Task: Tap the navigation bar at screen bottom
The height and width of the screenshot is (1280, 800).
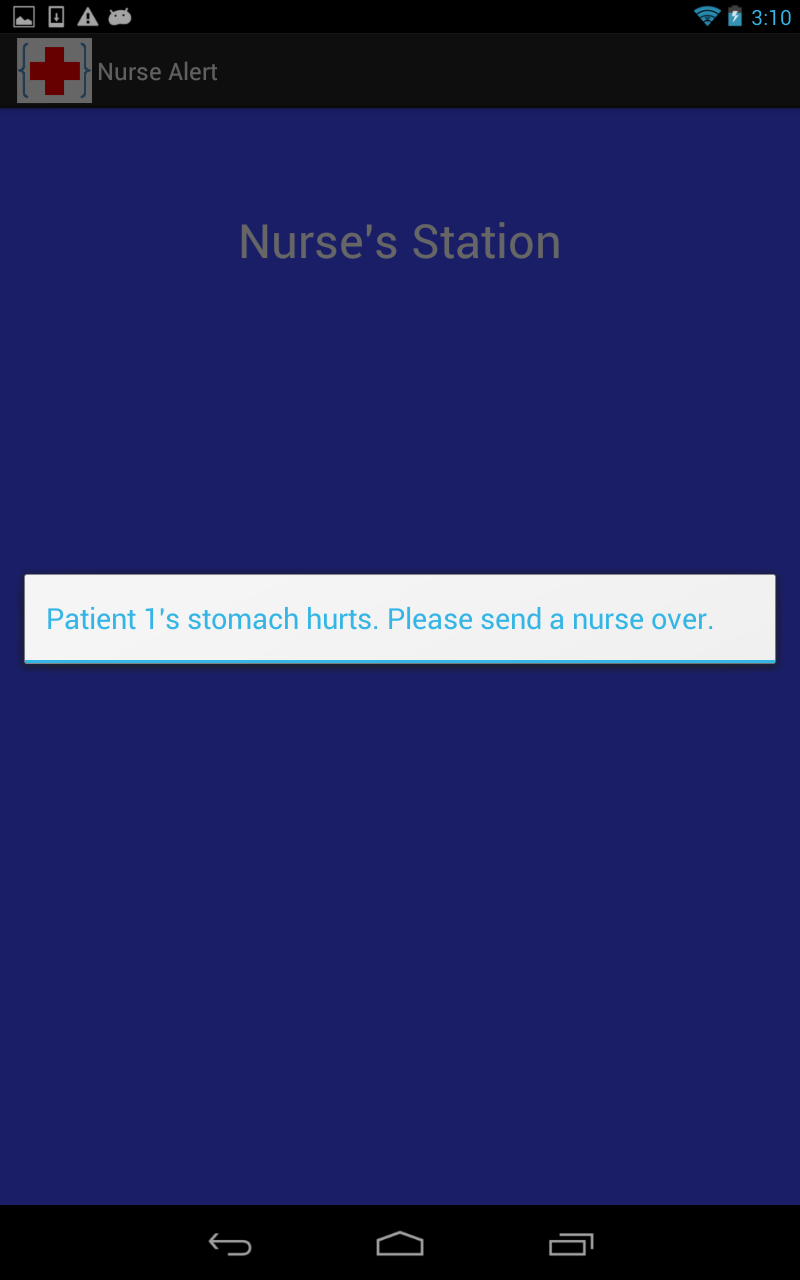Action: click(399, 1244)
